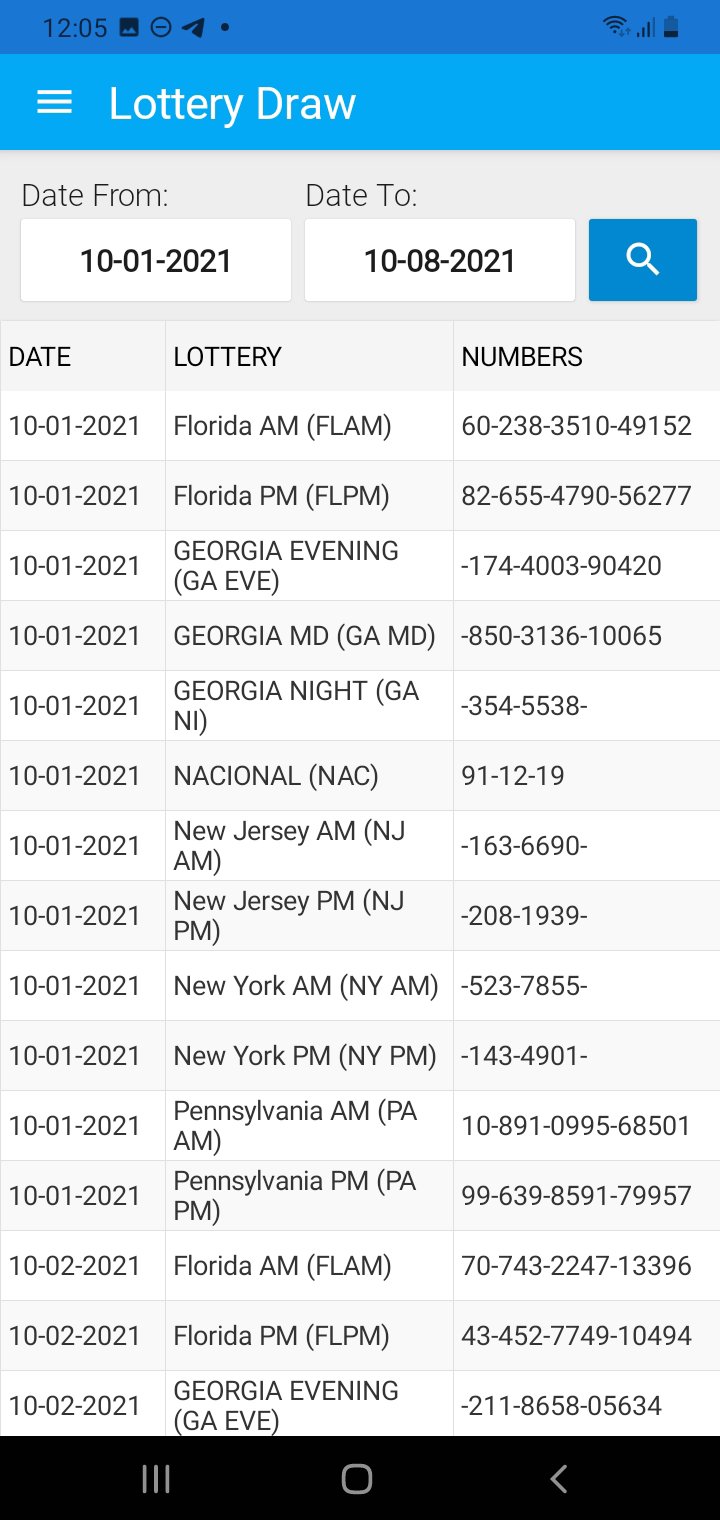The image size is (720, 1520).
Task: Open the hamburger navigation menu
Action: point(54,103)
